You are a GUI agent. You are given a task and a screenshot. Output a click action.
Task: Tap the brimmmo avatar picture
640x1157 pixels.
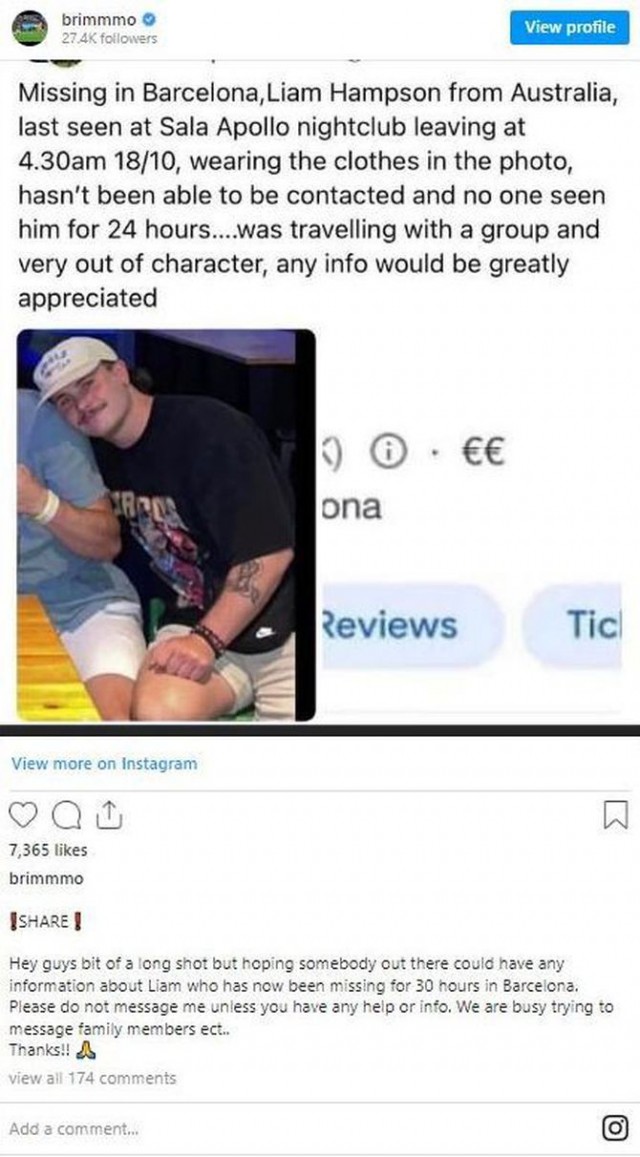29,28
